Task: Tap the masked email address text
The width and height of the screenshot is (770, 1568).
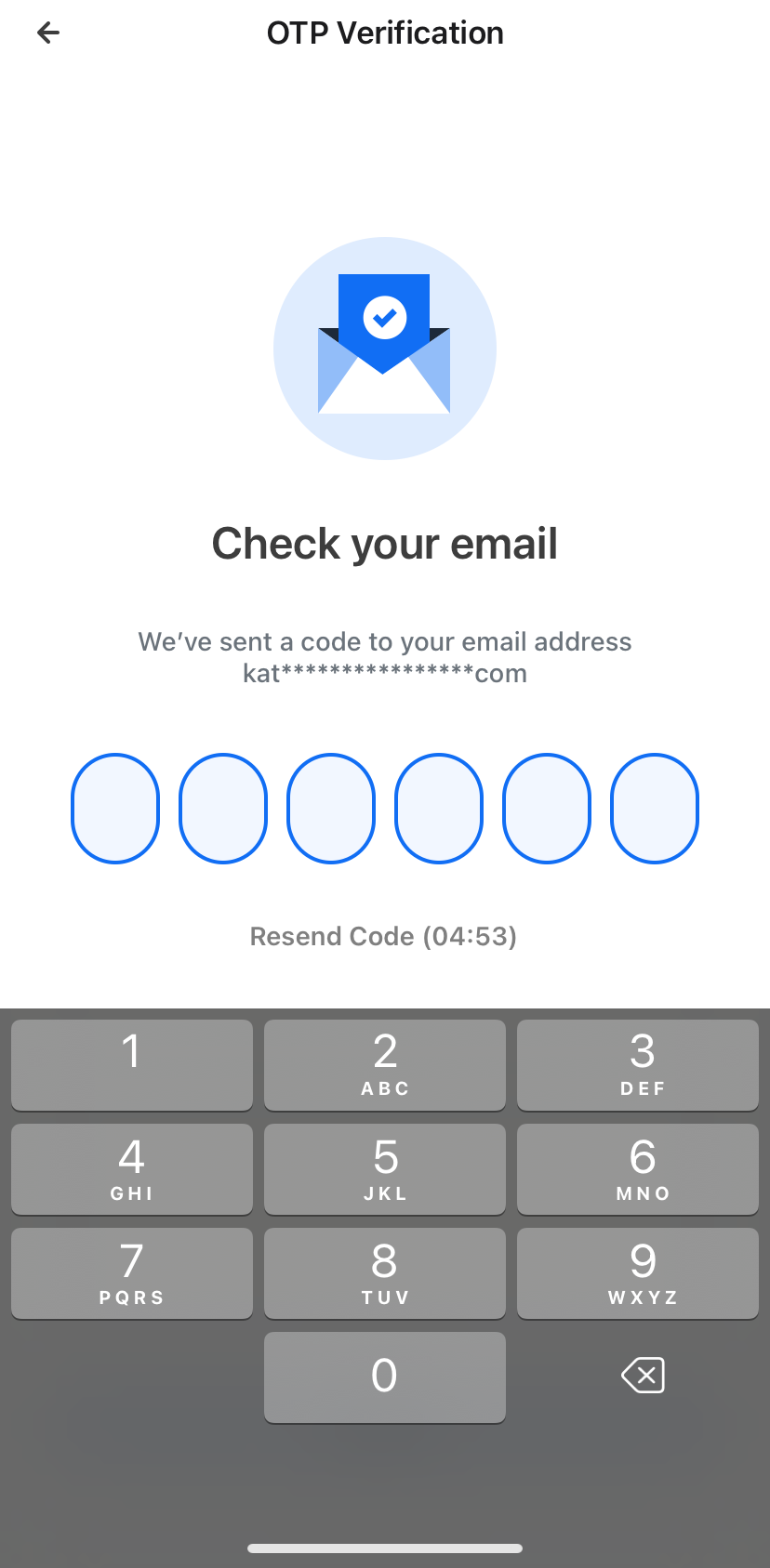Action: 384,673
